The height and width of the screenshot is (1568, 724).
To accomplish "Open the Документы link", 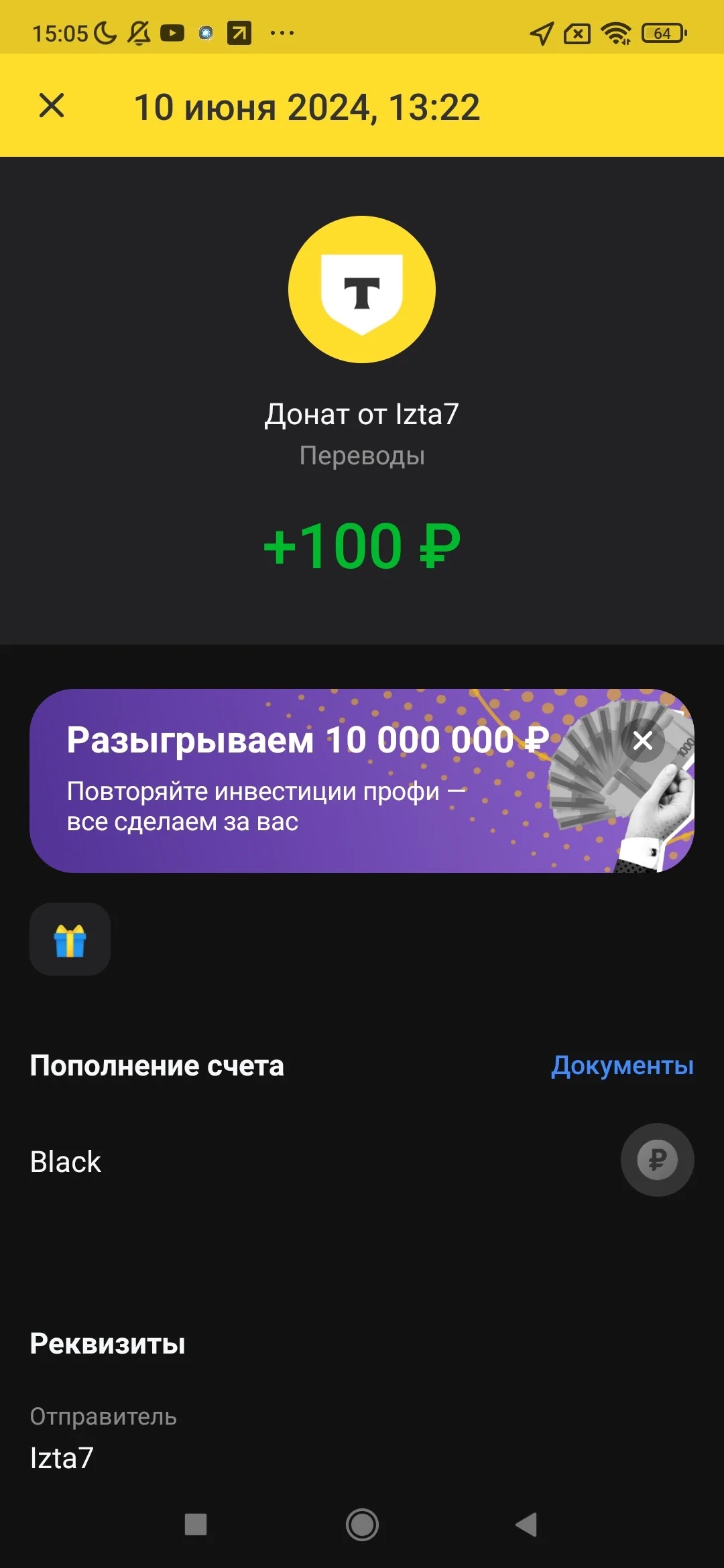I will pyautogui.click(x=622, y=1065).
